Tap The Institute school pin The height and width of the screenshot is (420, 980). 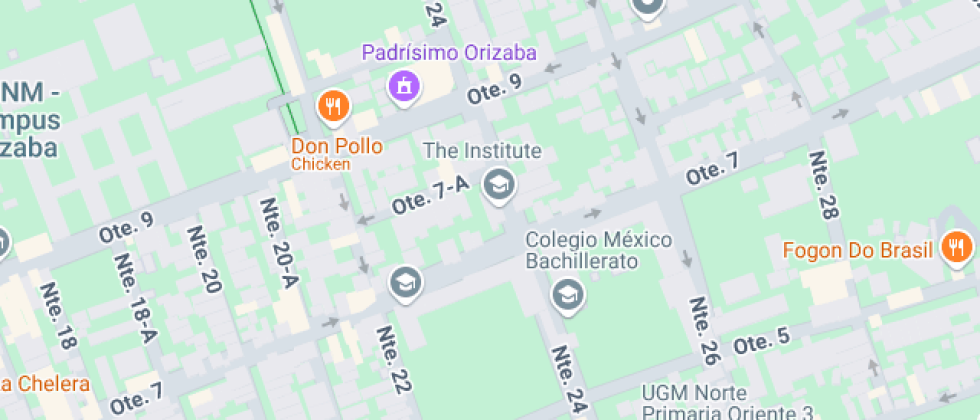pyautogui.click(x=498, y=184)
